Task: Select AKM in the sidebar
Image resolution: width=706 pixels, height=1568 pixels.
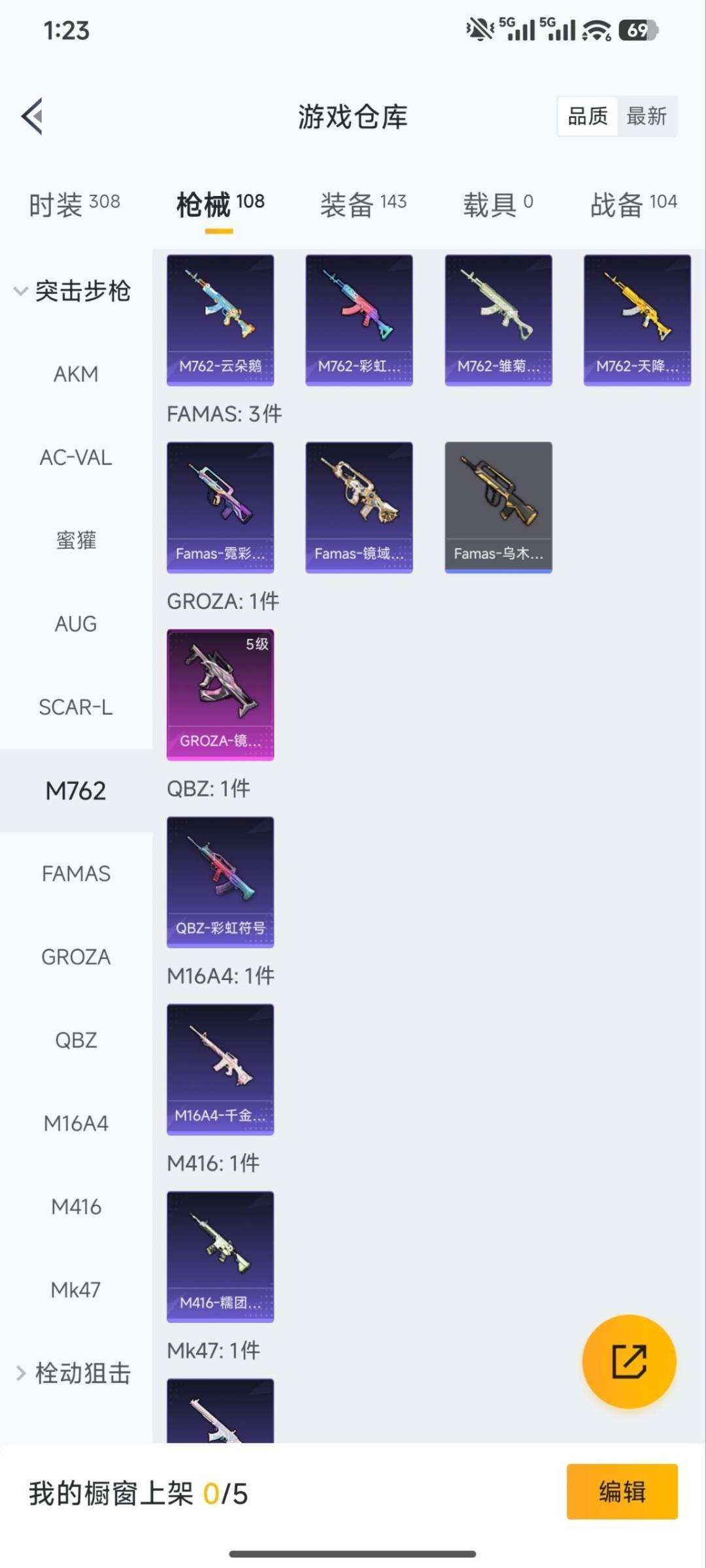Action: click(x=76, y=374)
